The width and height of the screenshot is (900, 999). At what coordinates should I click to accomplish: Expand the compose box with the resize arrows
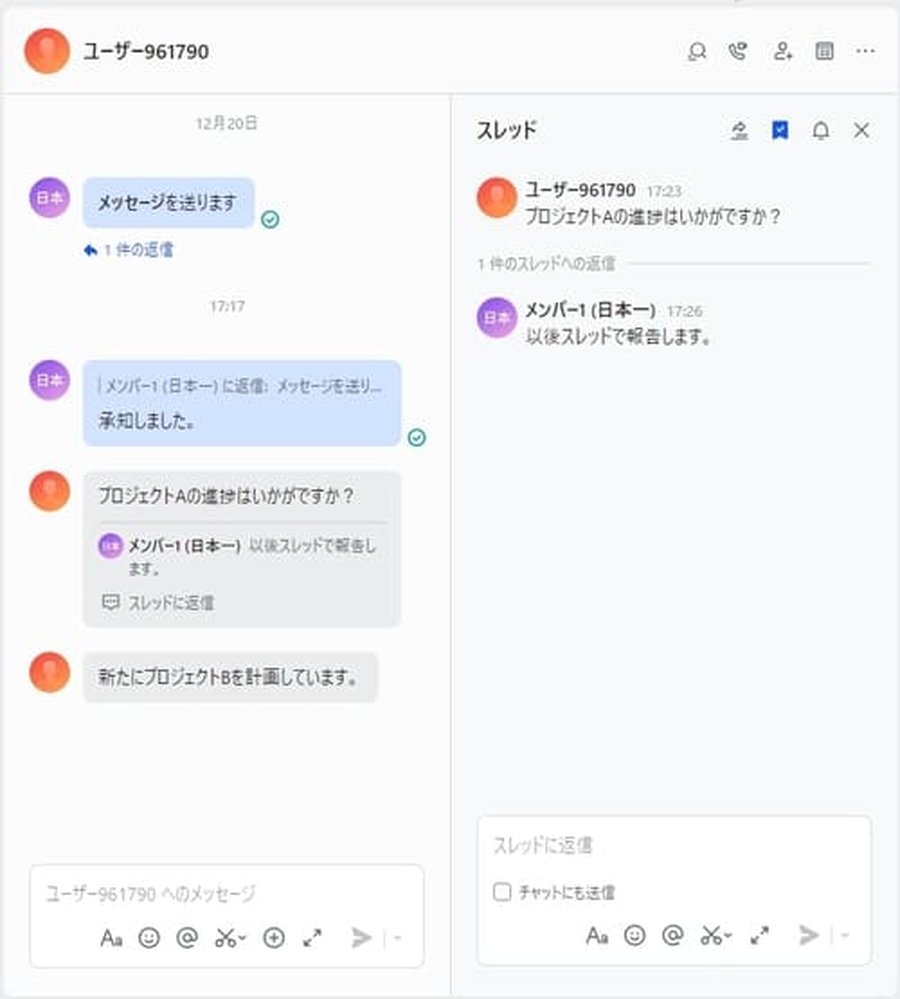point(312,938)
